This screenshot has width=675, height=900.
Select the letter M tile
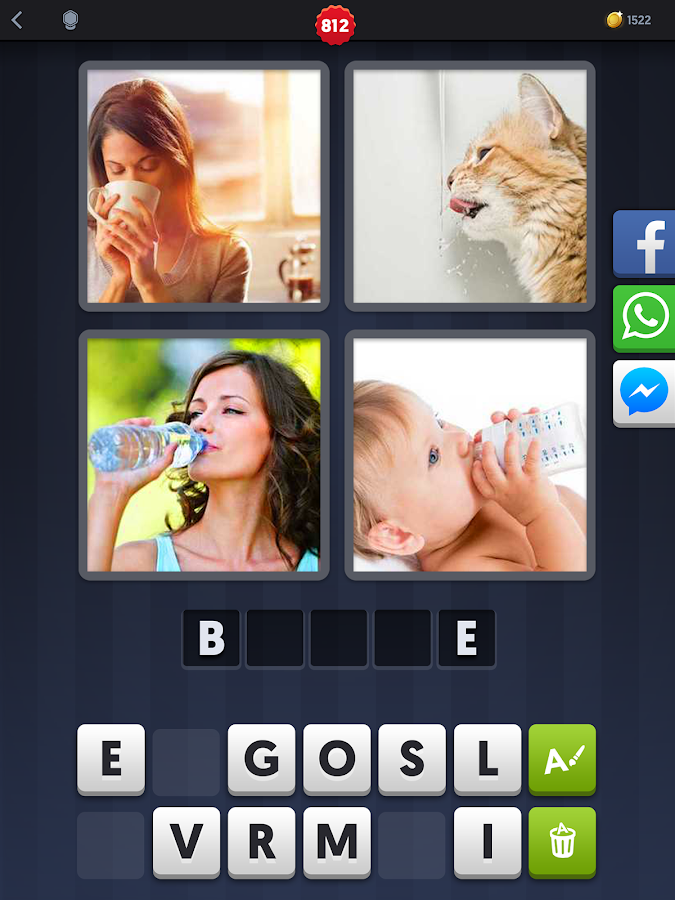pos(337,842)
